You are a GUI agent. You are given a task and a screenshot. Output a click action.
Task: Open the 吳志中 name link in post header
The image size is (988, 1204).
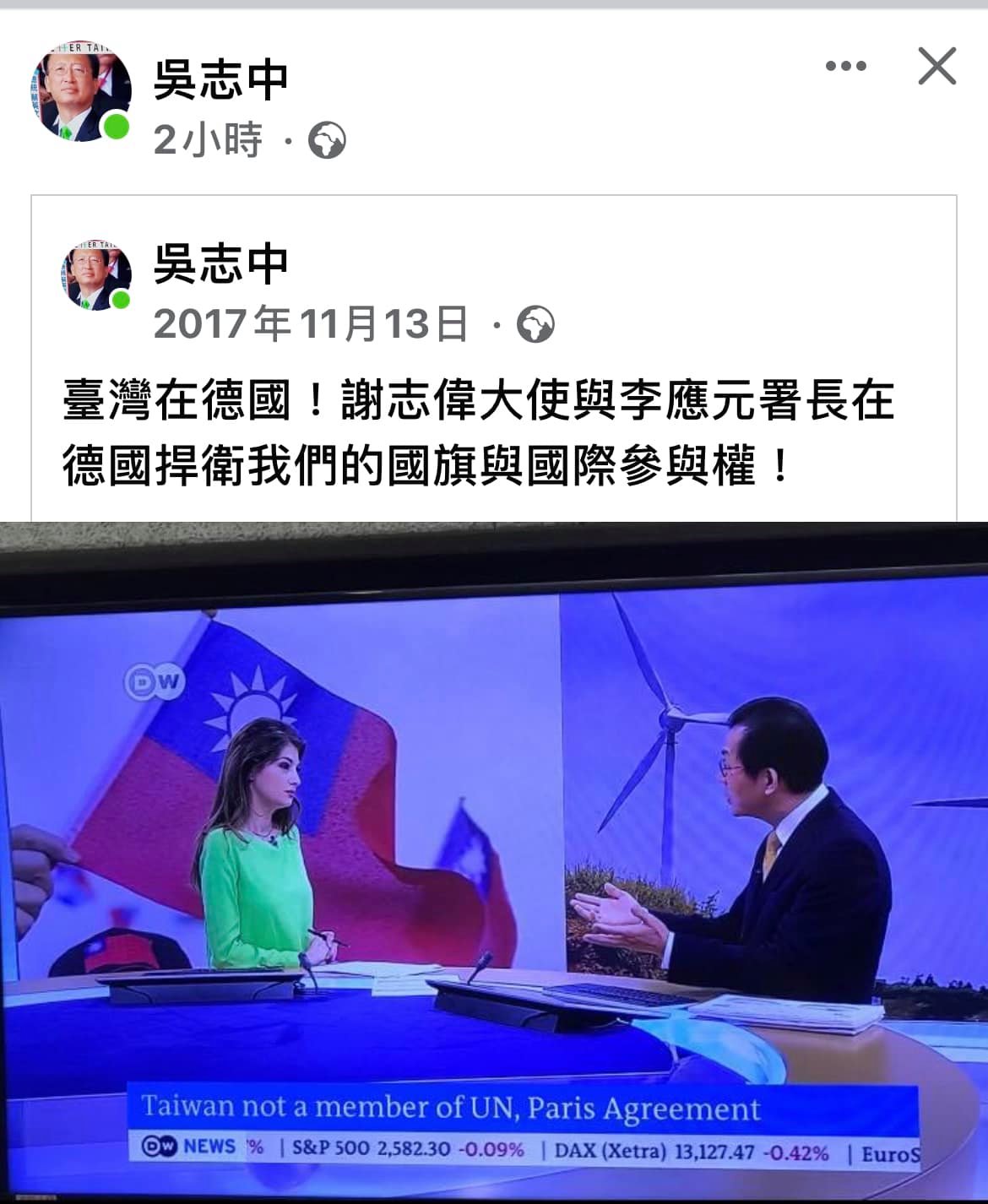pos(221,80)
